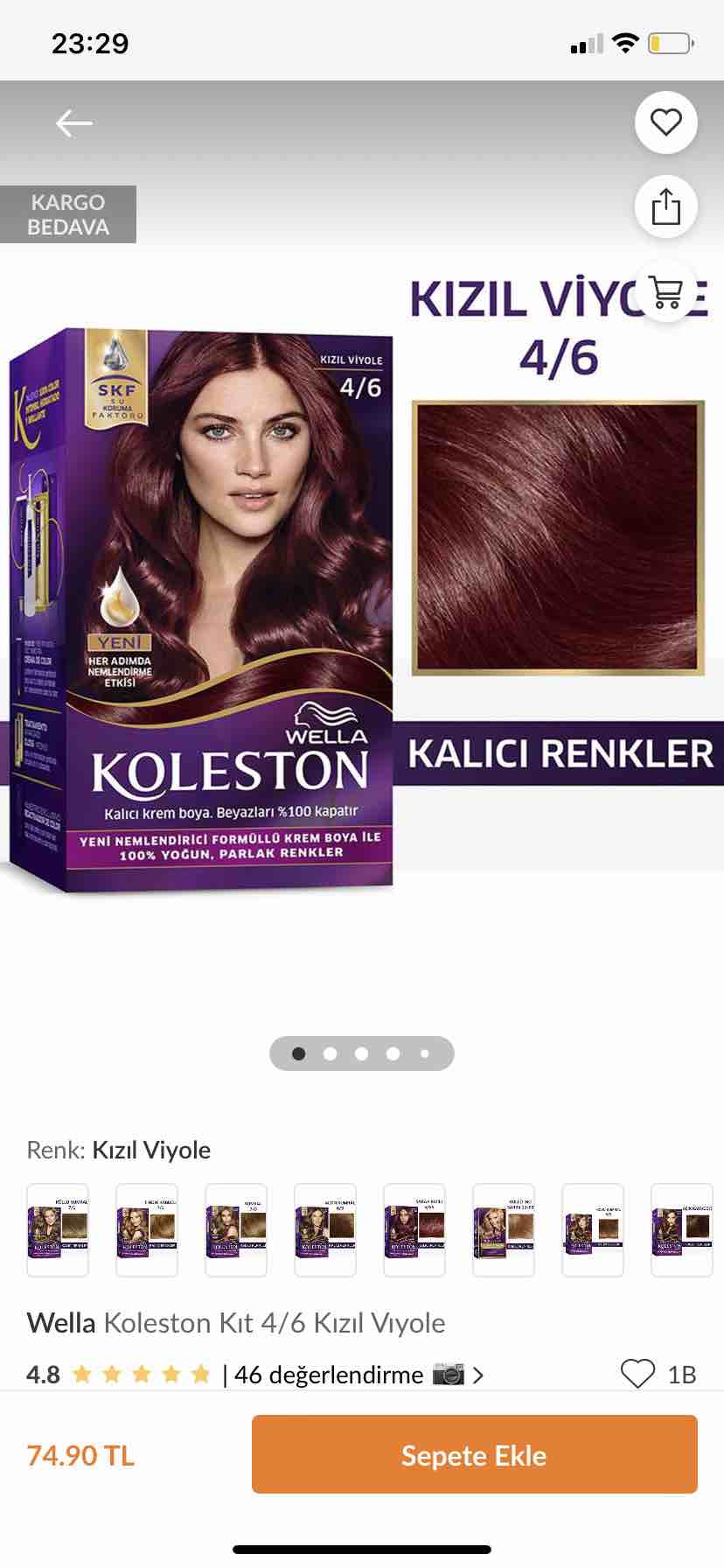Open the main product image full screen
This screenshot has height=1568, width=724.
pos(362,604)
